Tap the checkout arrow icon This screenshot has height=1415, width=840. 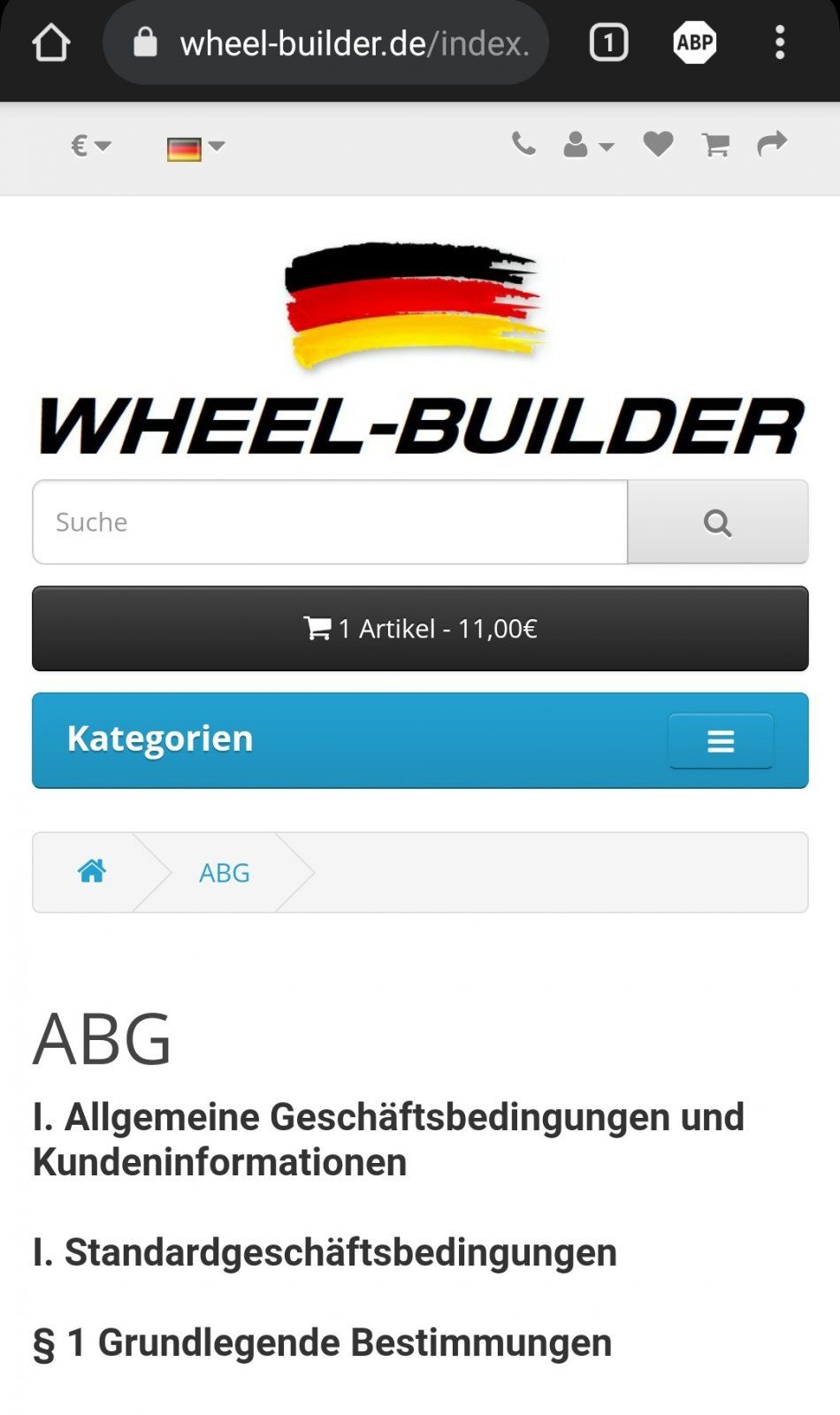click(772, 144)
